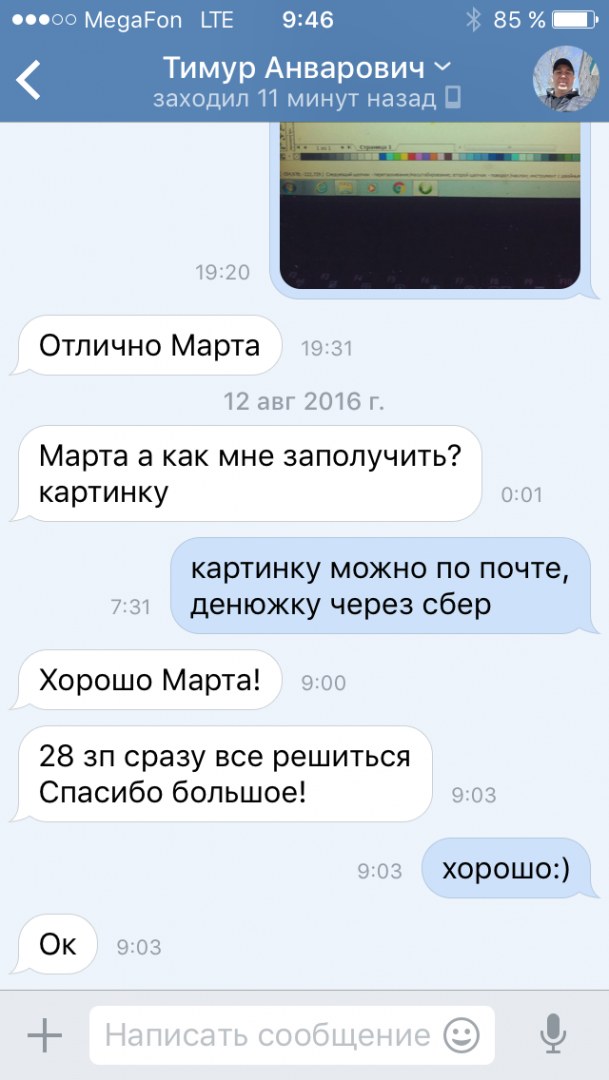Record a voice message with microphone
The image size is (609, 1080).
pos(552,1035)
